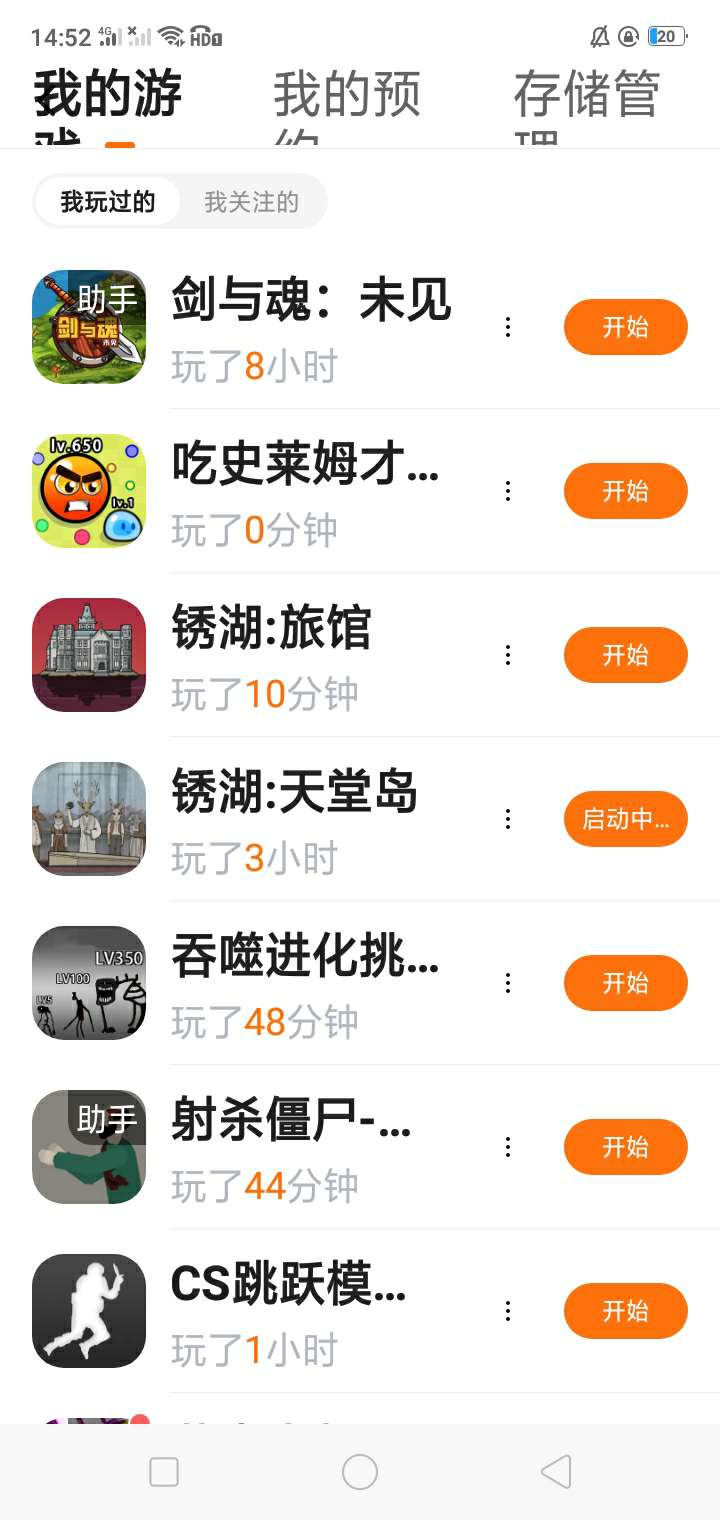
Task: Start the CS跳跃模 game
Action: 625,1311
